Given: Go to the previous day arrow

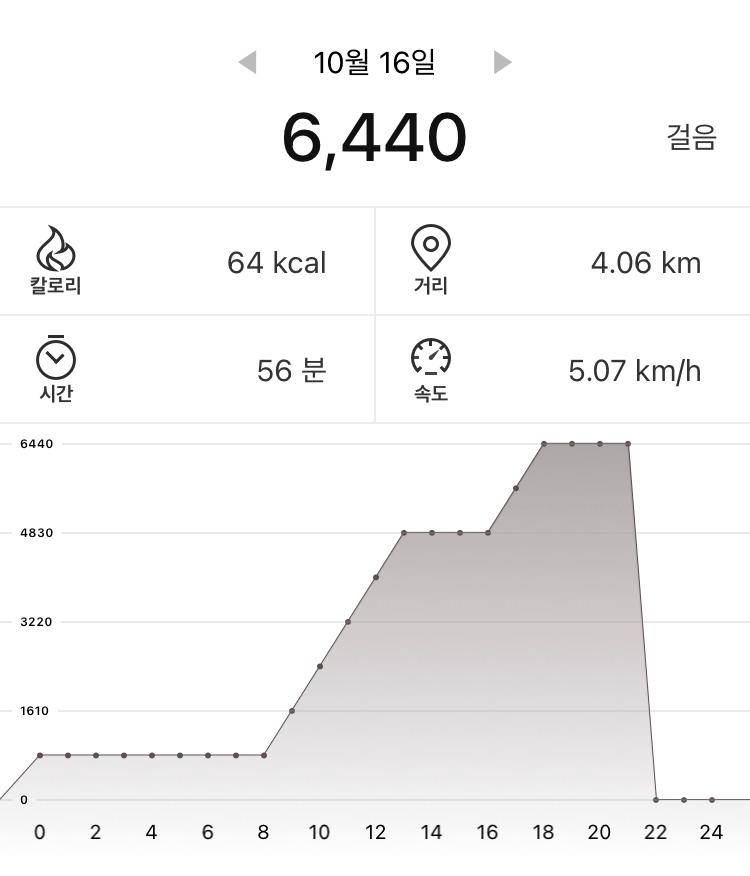Looking at the screenshot, I should point(247,62).
